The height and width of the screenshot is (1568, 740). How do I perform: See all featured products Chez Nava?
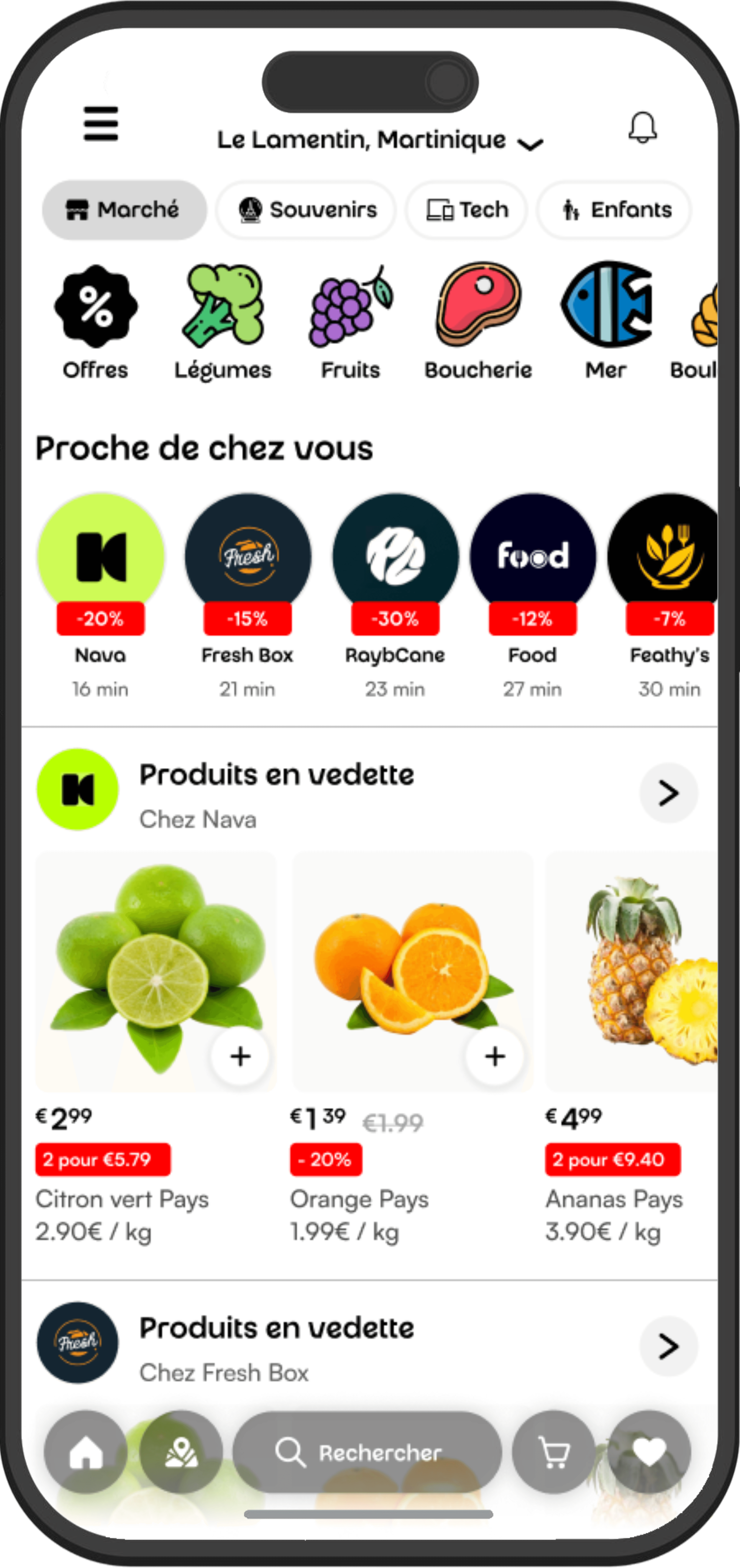point(668,793)
